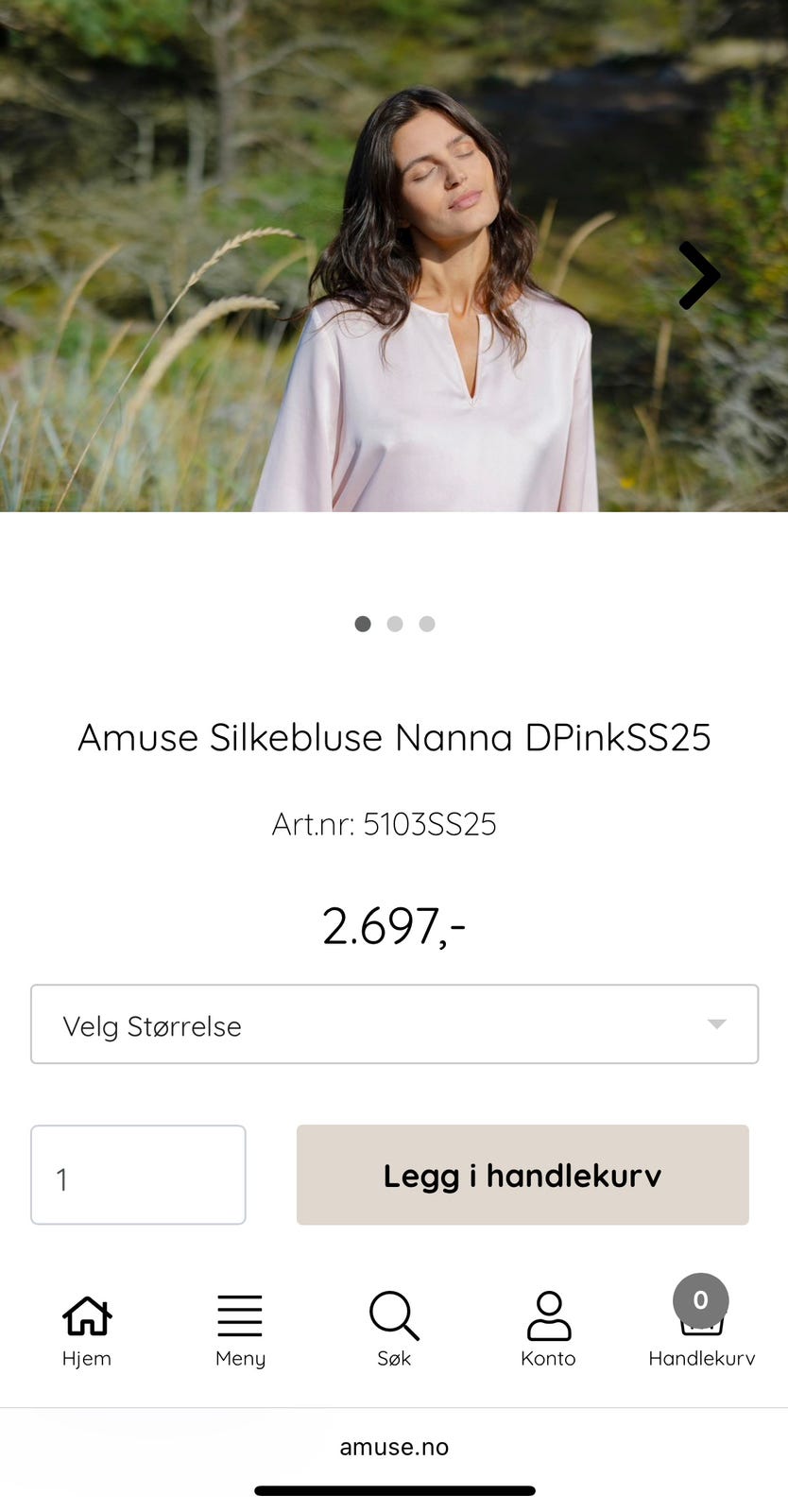Click the product title Amuse Silkebluse Nanna
Viewport: 788px width, 1512px height.
(394, 738)
